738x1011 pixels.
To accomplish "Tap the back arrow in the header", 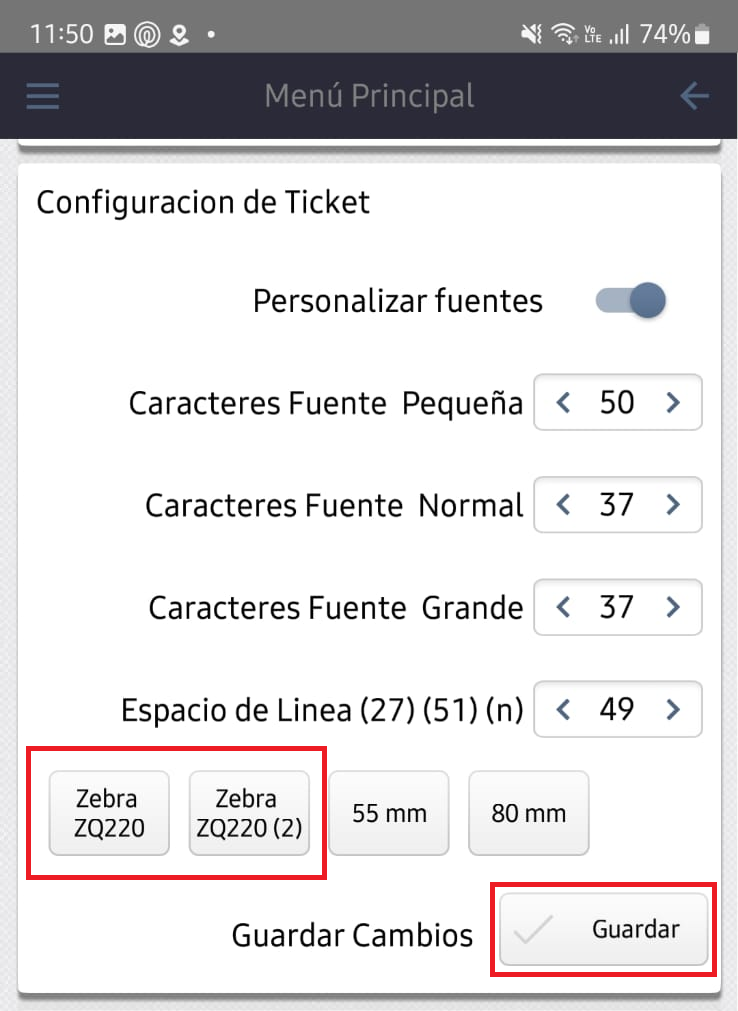I will pos(694,96).
